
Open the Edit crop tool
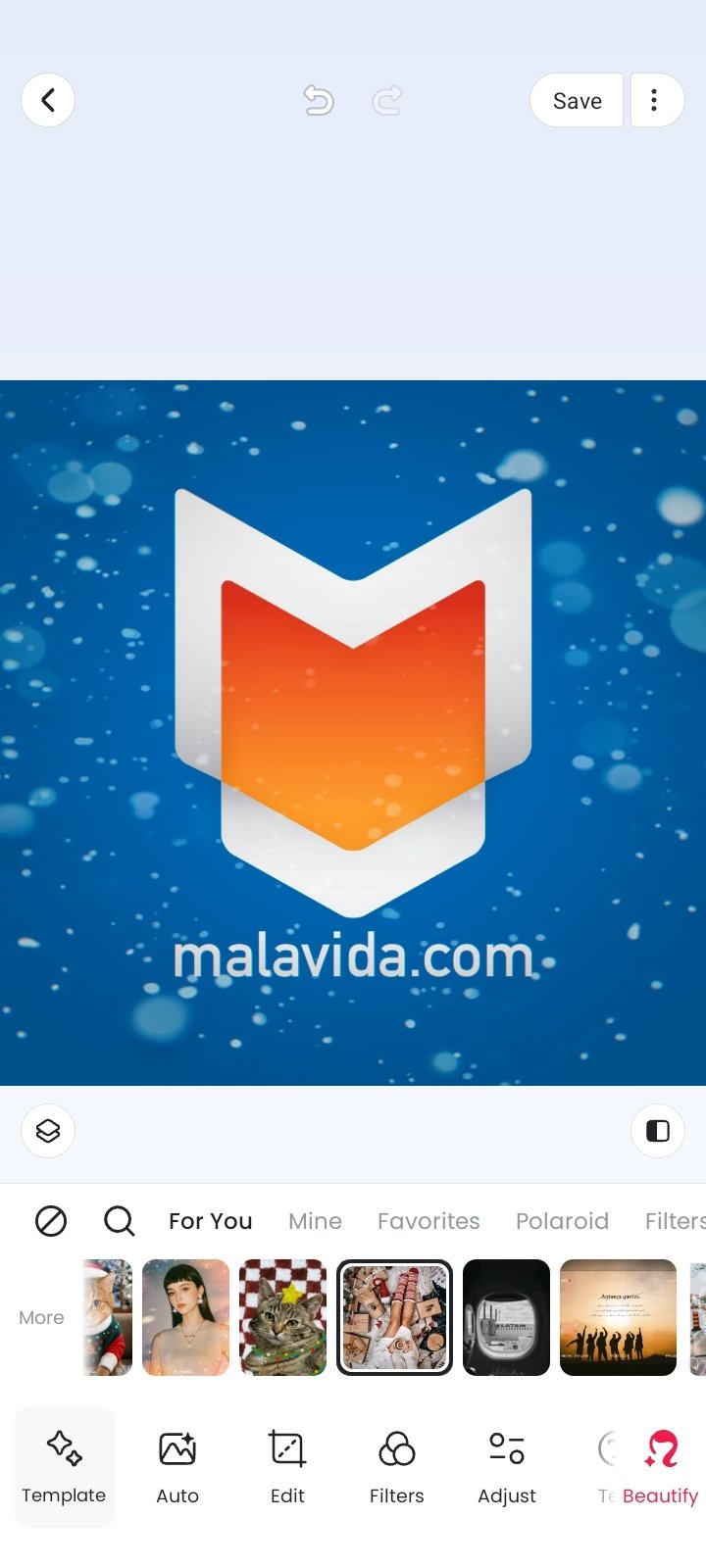pyautogui.click(x=287, y=1467)
